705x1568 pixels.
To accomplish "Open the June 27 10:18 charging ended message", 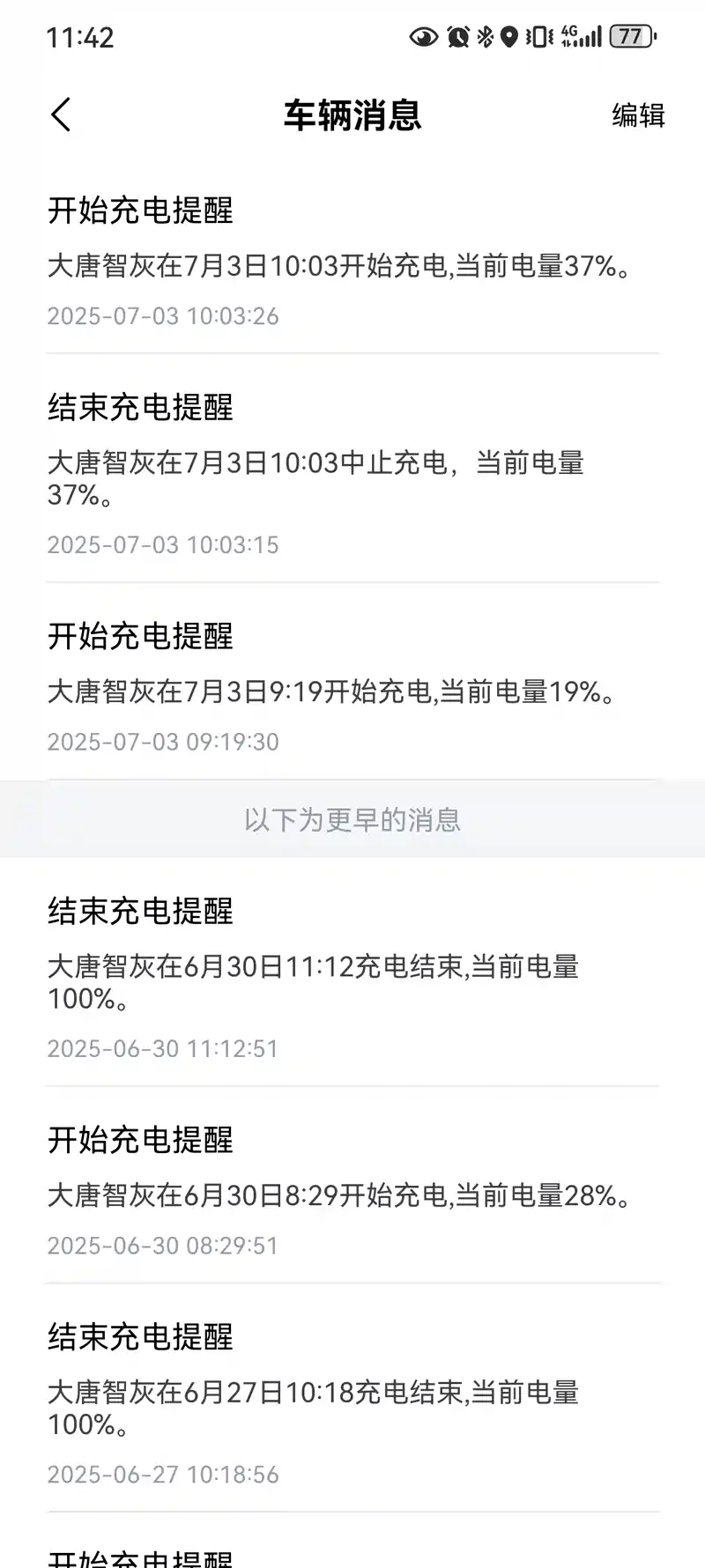I will [352, 1404].
